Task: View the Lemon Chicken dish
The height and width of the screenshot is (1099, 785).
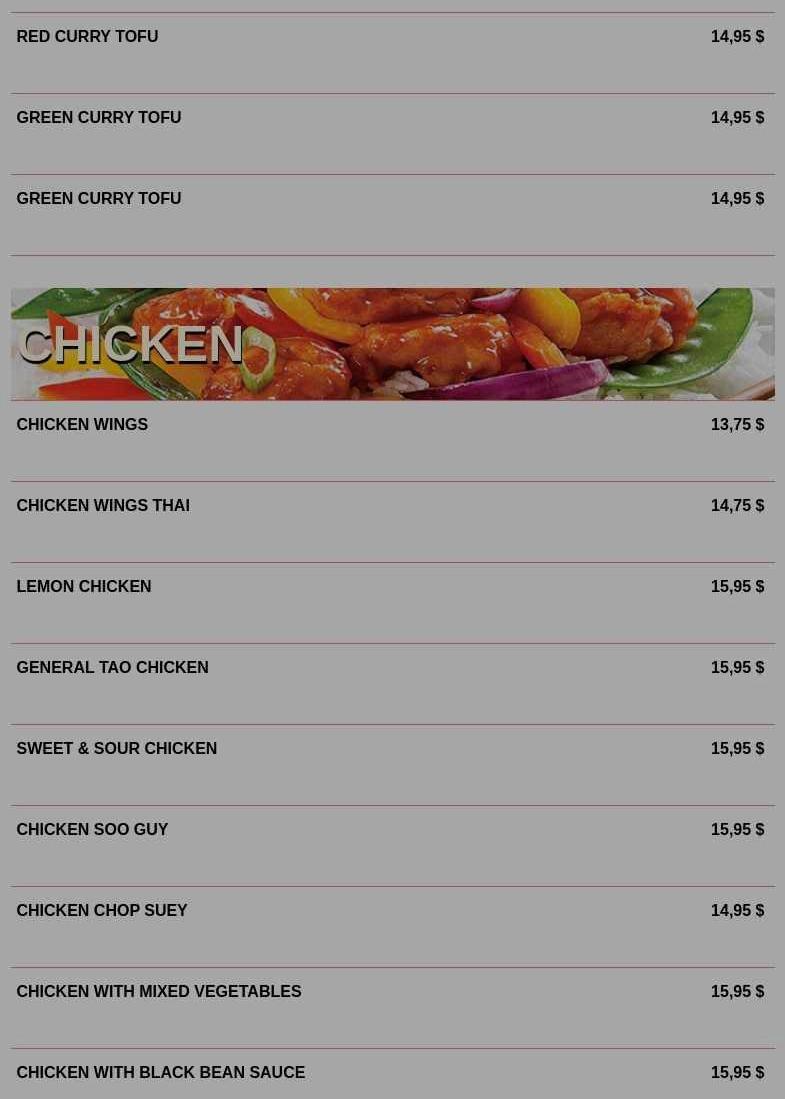Action: coord(84,587)
